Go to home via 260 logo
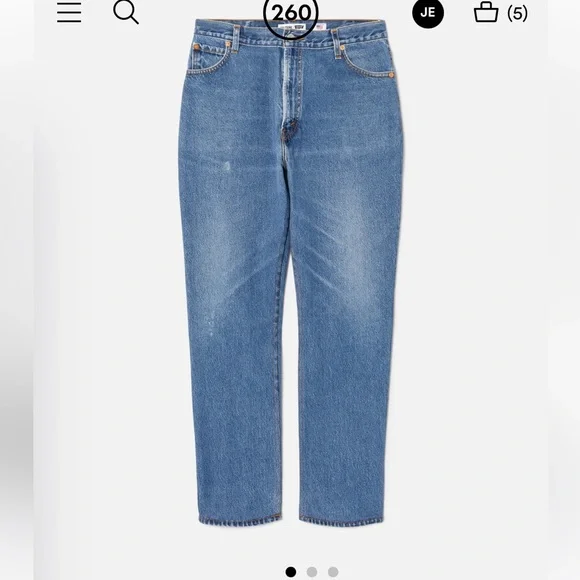The width and height of the screenshot is (580, 580). [291, 14]
